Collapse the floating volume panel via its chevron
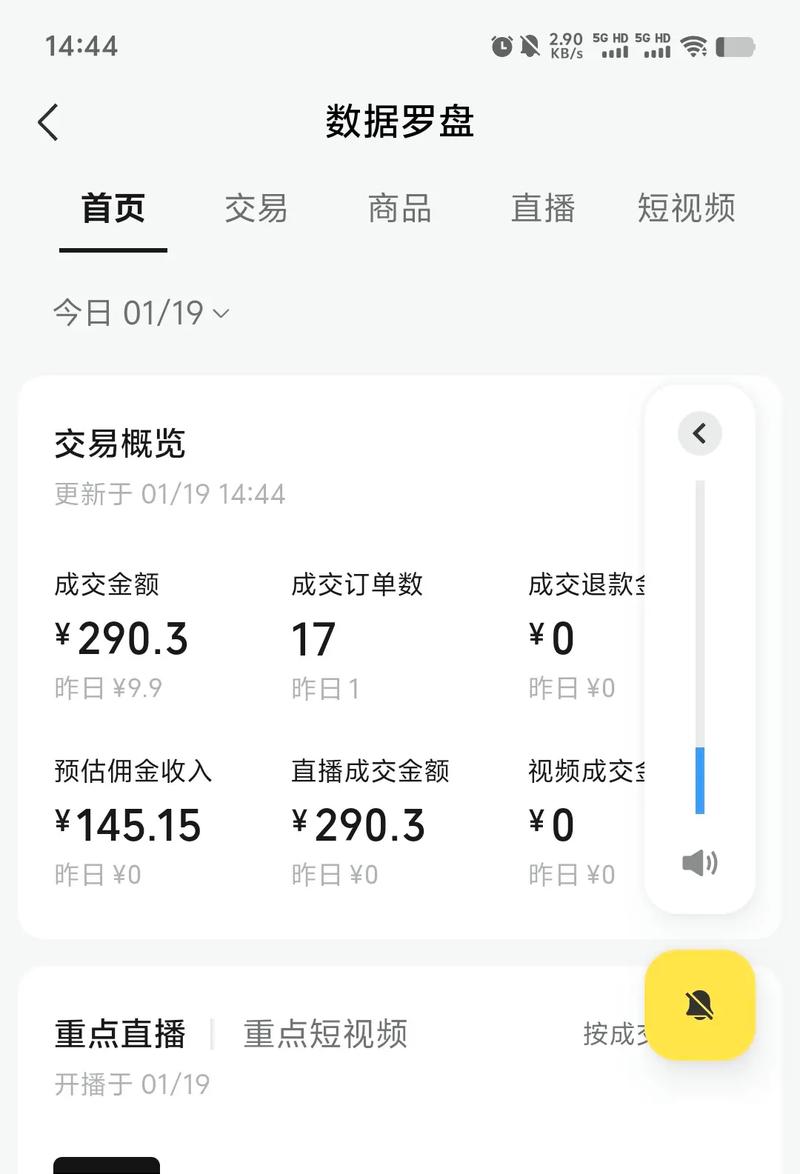This screenshot has width=800, height=1174. pyautogui.click(x=700, y=433)
